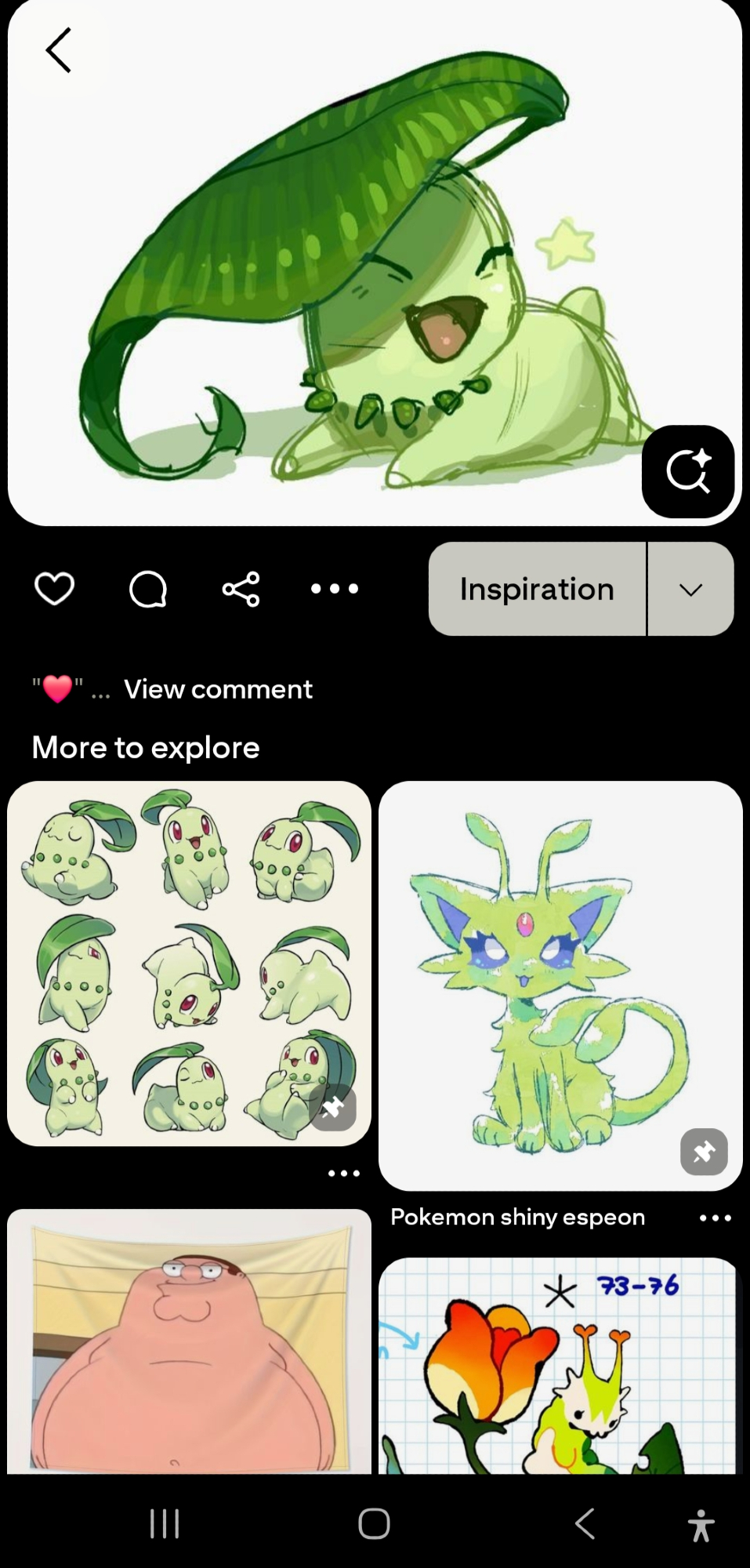The width and height of the screenshot is (750, 1568).
Task: Open visual search on the pin image
Action: click(x=687, y=471)
